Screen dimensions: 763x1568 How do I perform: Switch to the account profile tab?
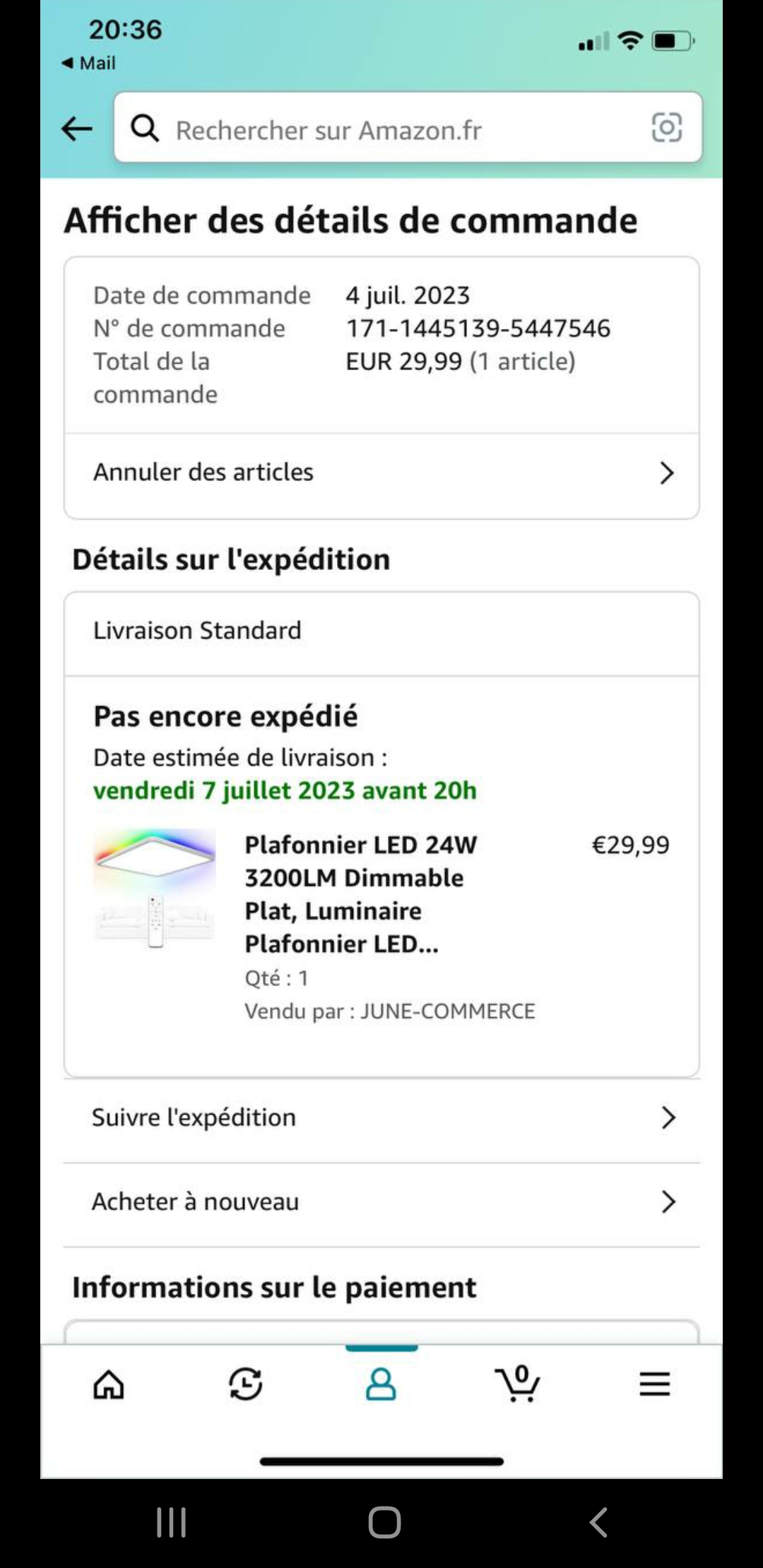coord(381,1384)
